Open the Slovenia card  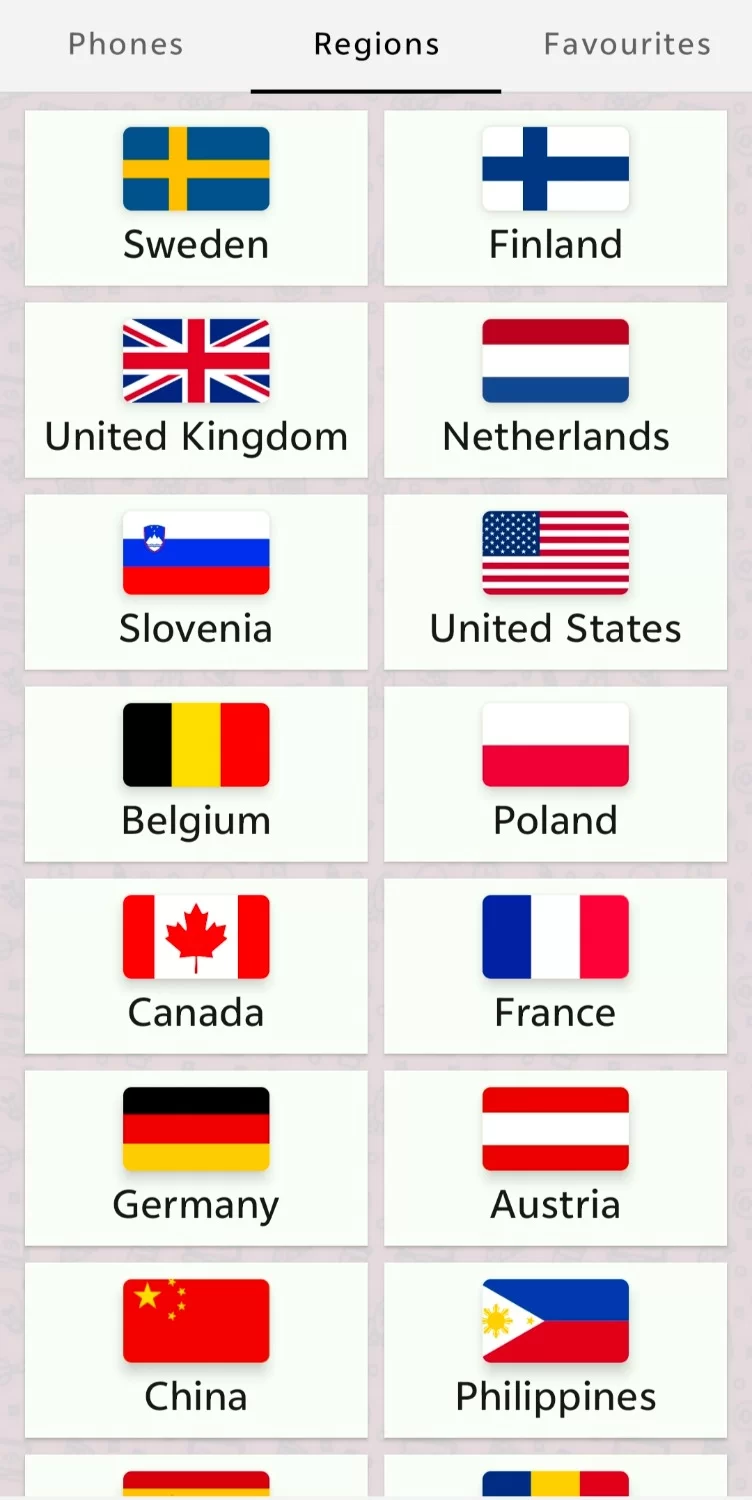[196, 582]
